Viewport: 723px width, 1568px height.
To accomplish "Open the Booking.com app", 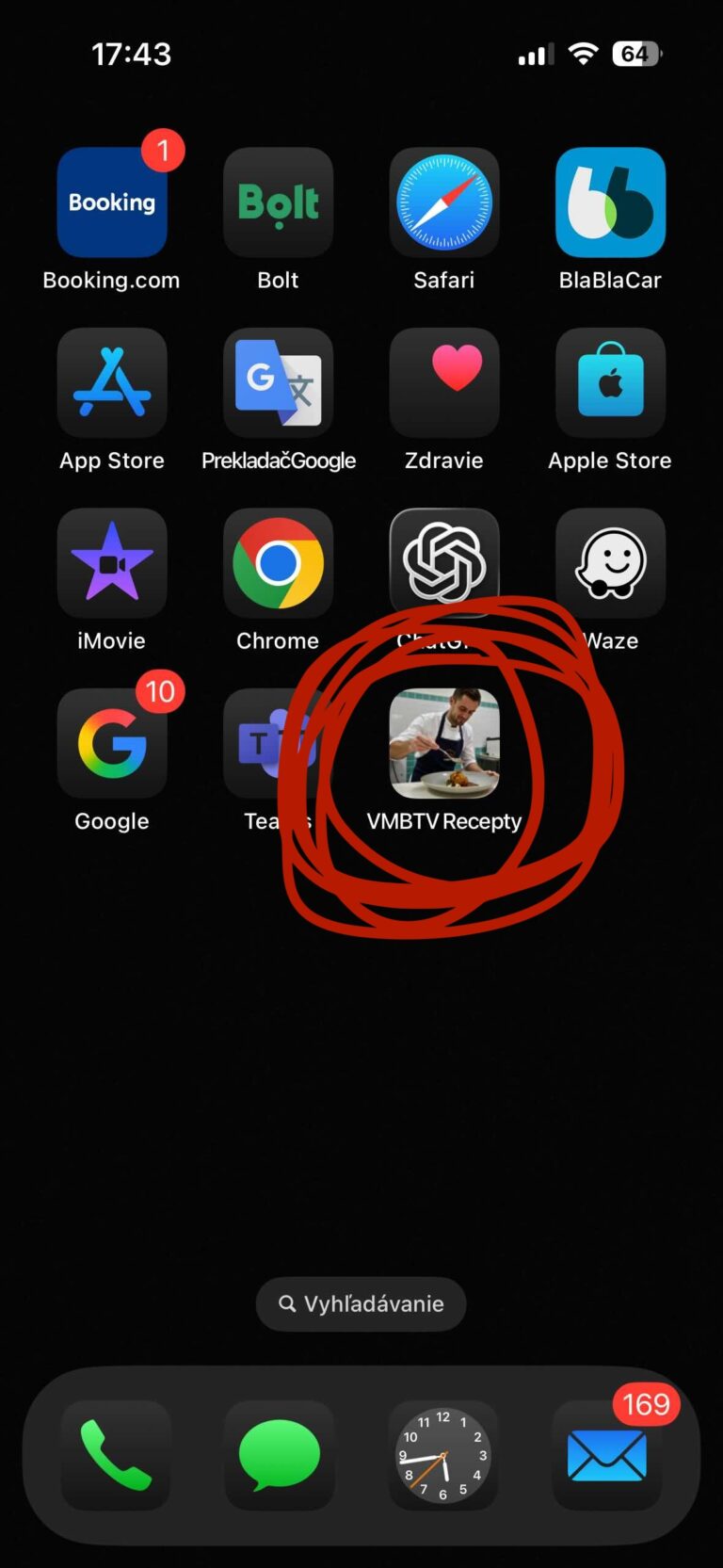I will pyautogui.click(x=112, y=202).
